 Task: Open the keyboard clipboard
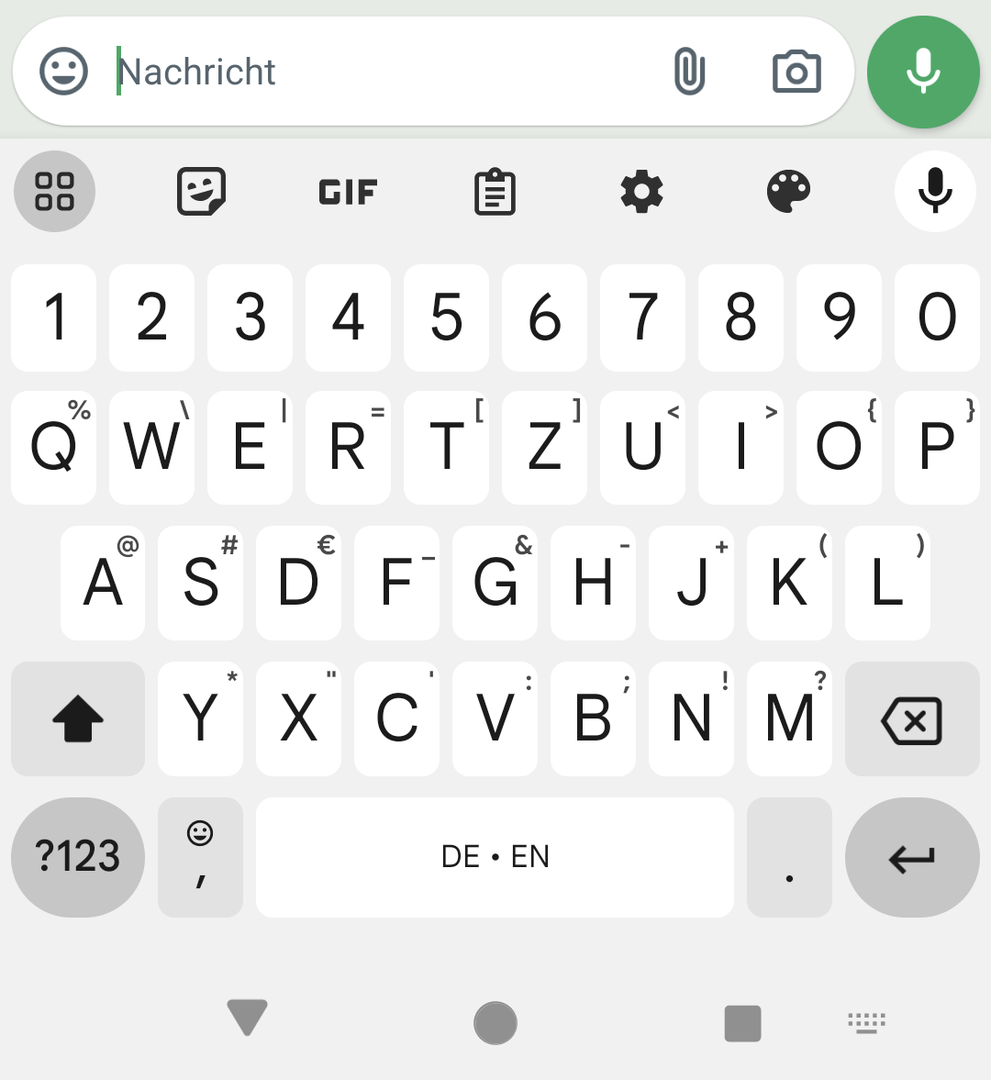coord(494,191)
